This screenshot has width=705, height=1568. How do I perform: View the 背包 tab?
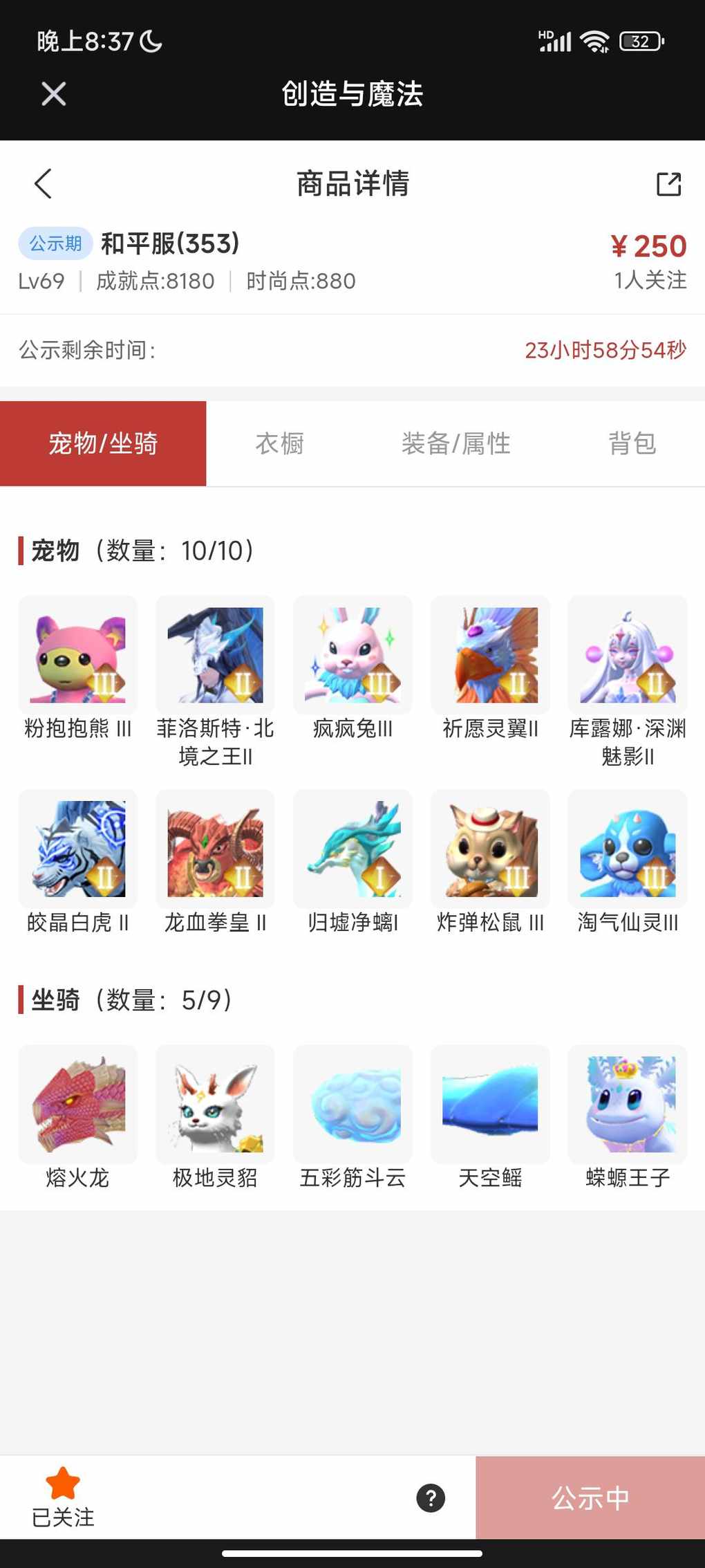point(632,443)
